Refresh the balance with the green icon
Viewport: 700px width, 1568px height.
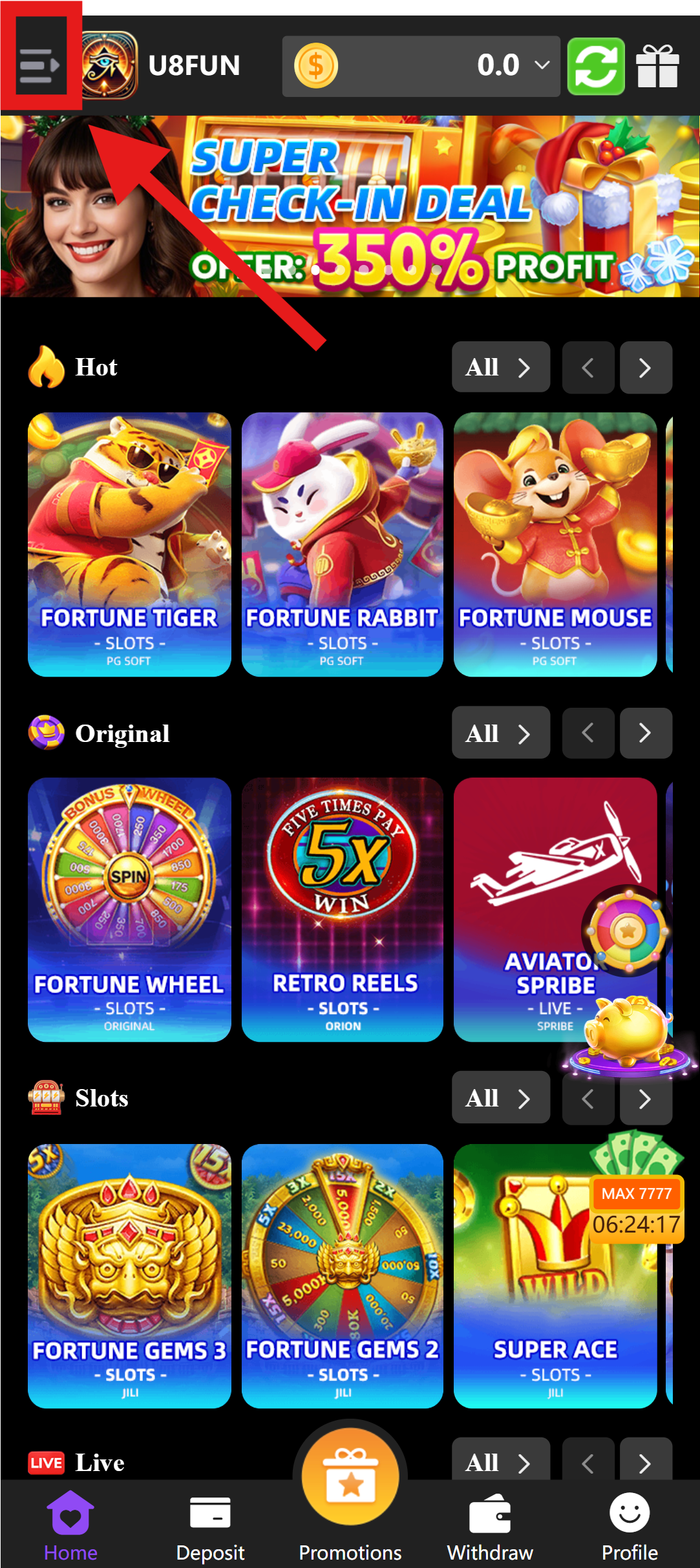595,67
